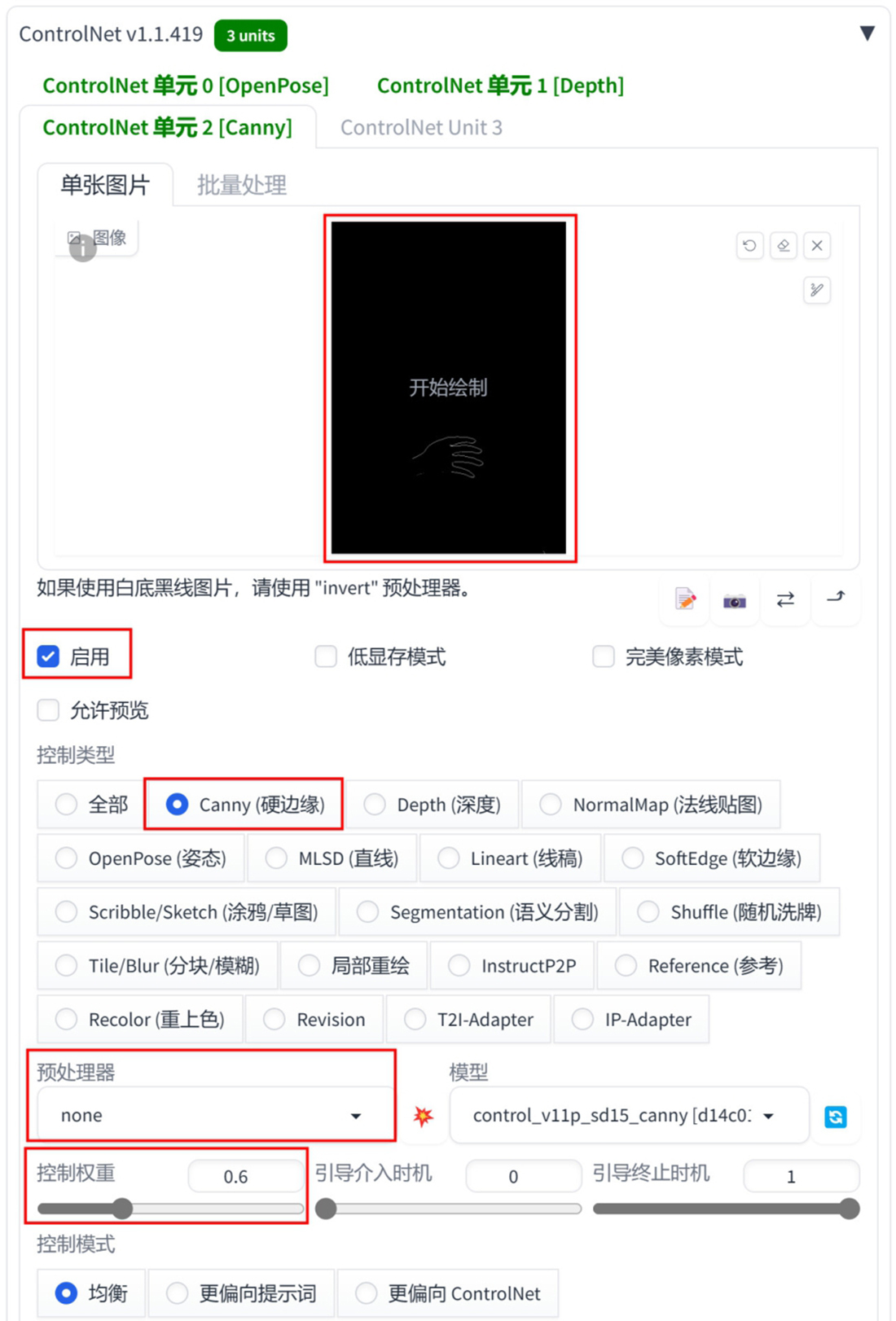896x1321 pixels.
Task: Switch to ControlNet 单元 1 [Depth] tab
Action: tap(500, 86)
